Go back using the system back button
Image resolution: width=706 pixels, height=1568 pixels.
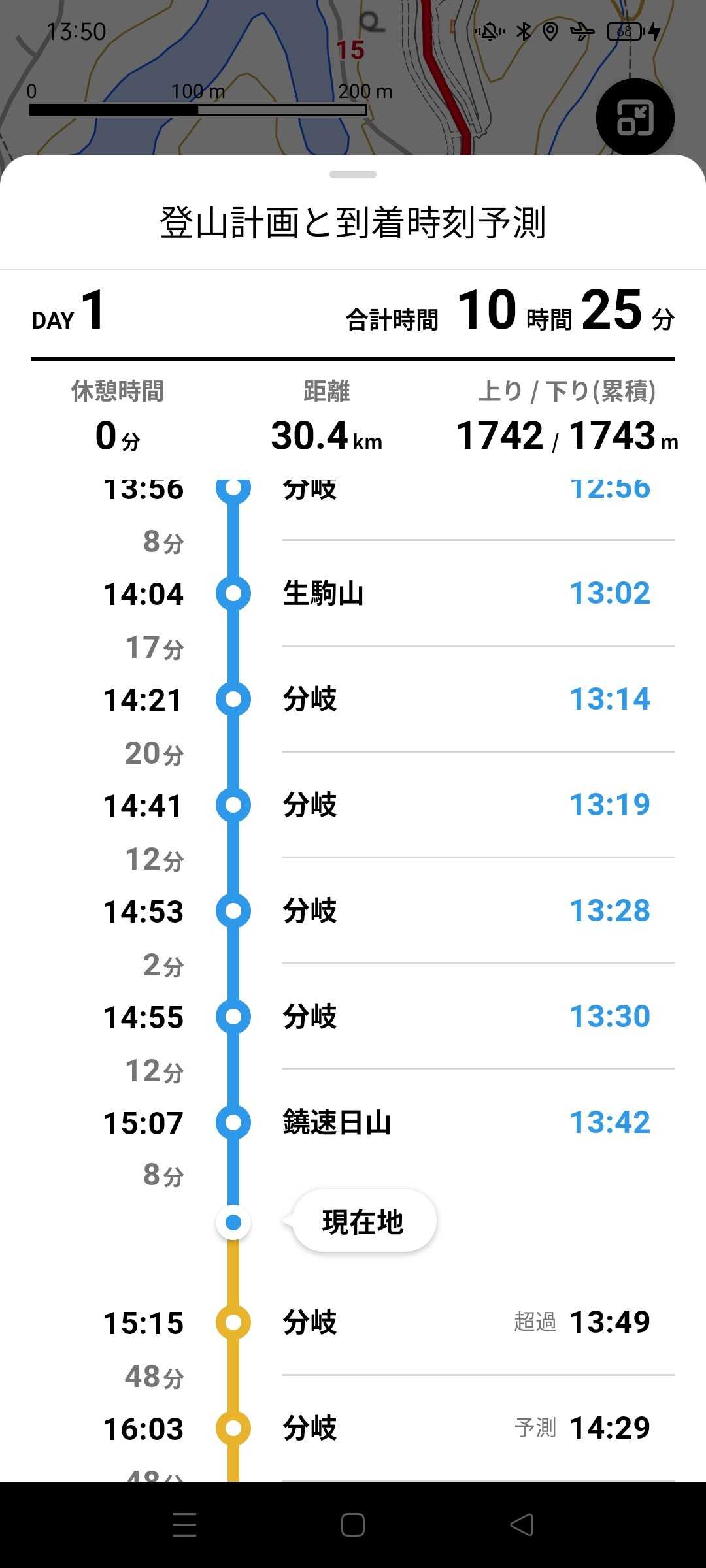(522, 1525)
